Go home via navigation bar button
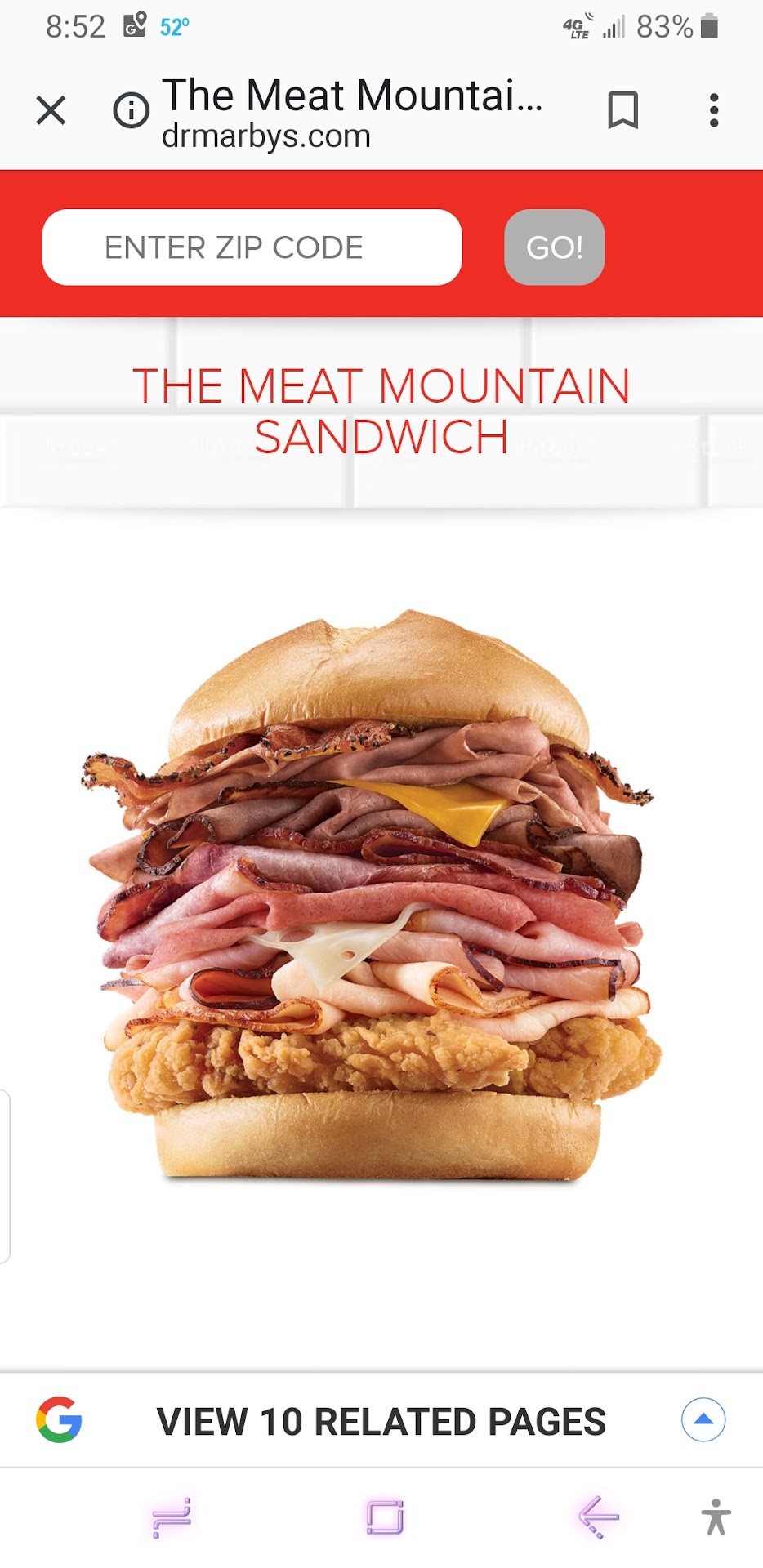The height and width of the screenshot is (1568, 763). click(384, 1517)
